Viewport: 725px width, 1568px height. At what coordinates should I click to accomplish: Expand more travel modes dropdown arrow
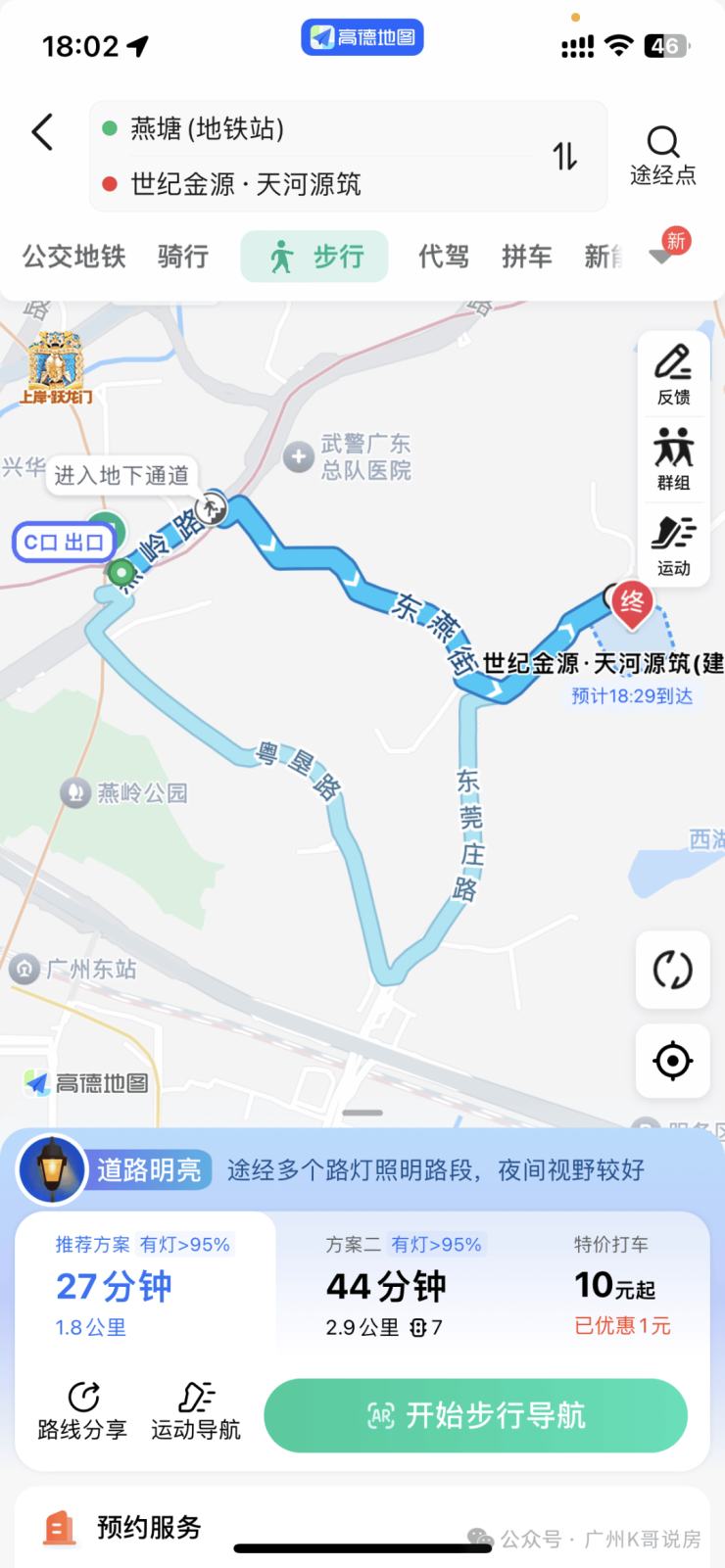tap(662, 257)
